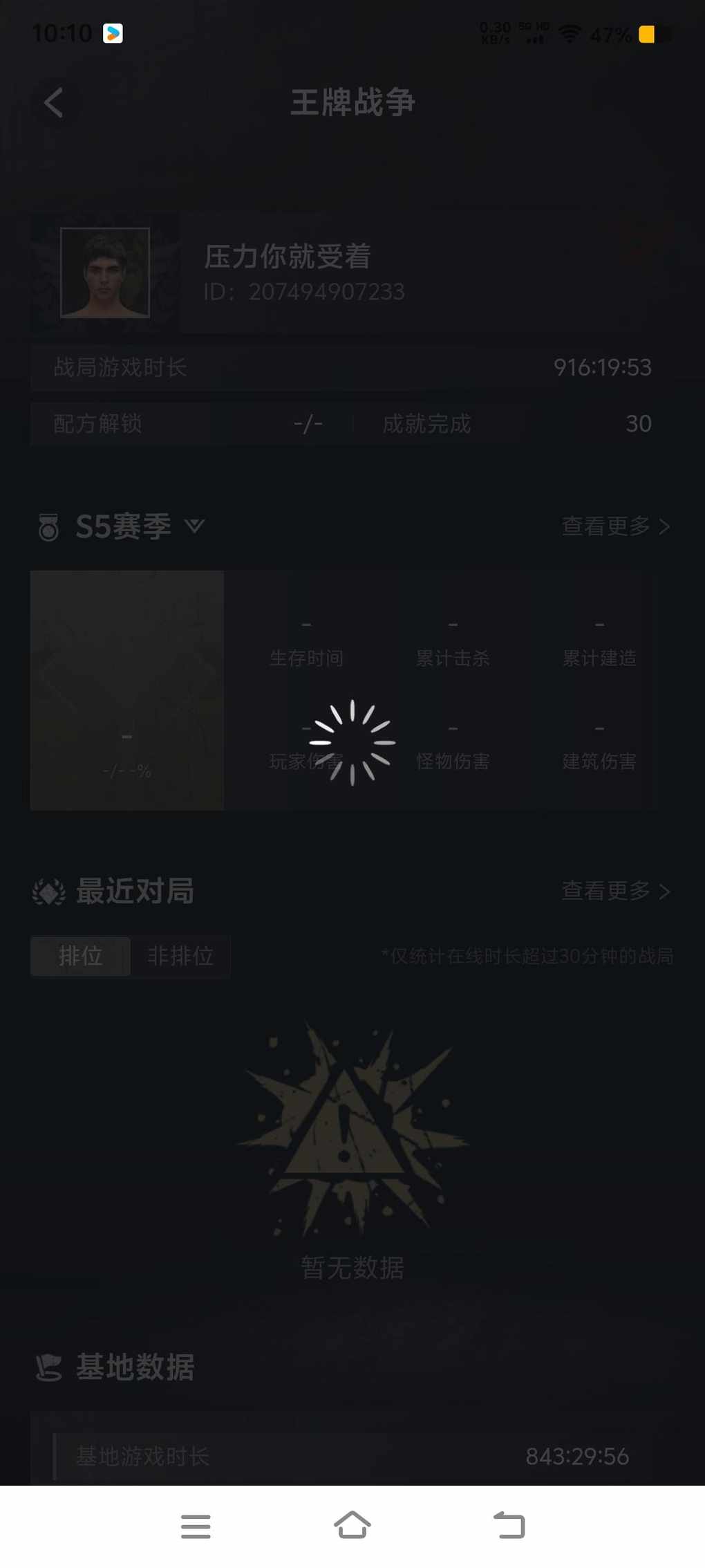View more S5 season stats (查看更多)
Screen dimensions: 705x1568
tap(614, 526)
